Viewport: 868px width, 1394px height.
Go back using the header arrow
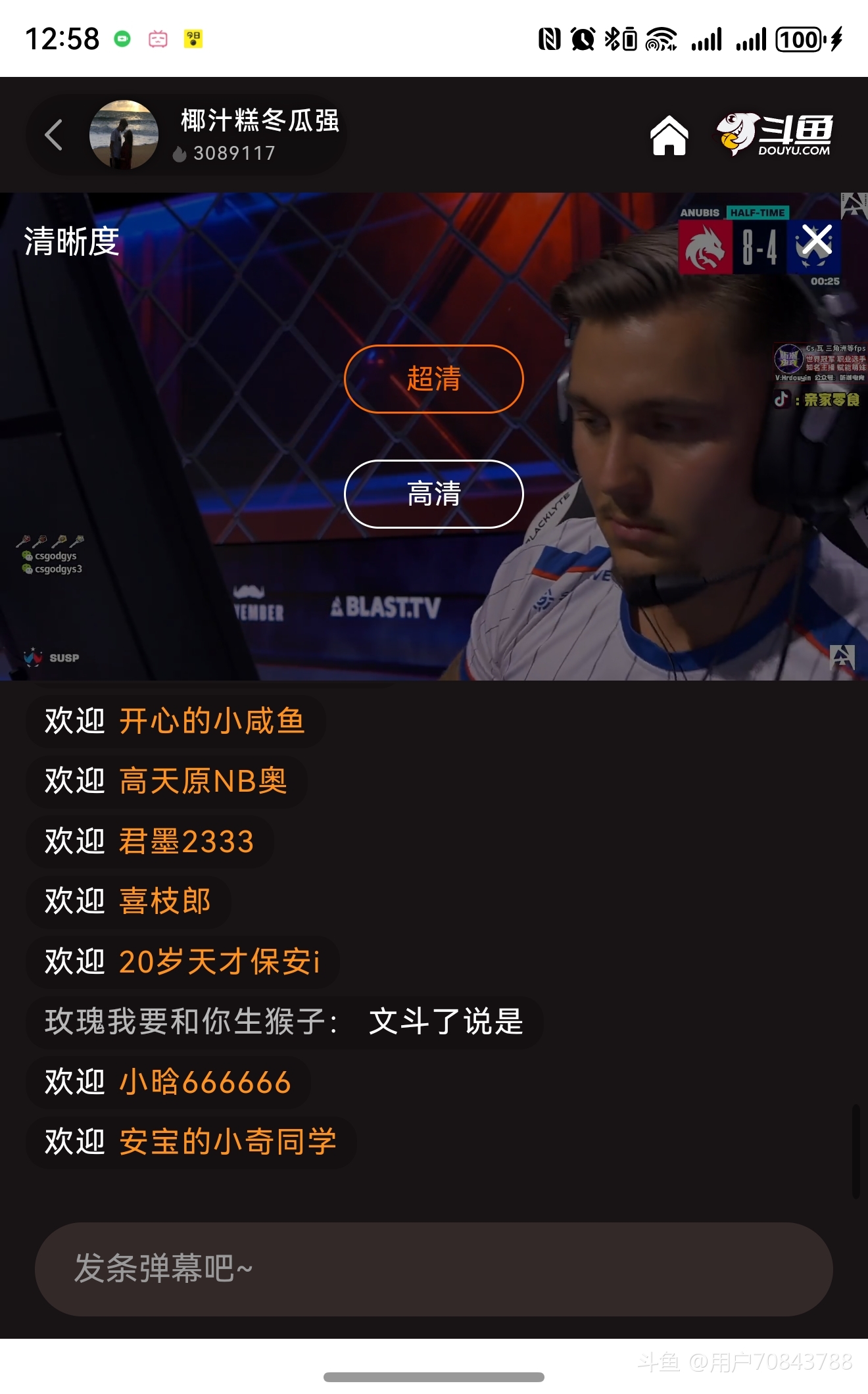(x=54, y=135)
